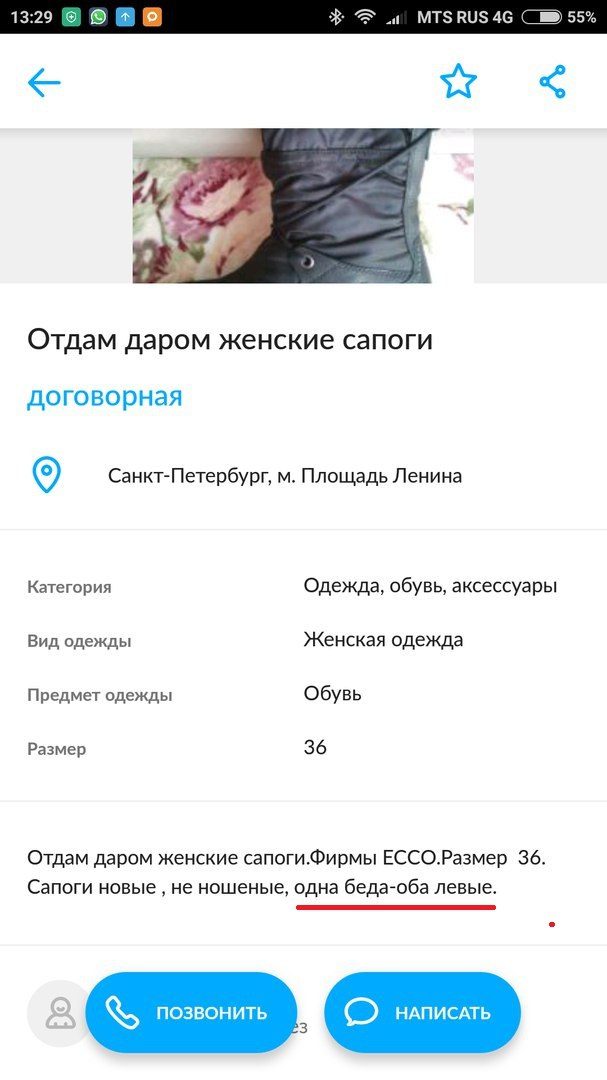This screenshot has width=607, height=1080.
Task: Open the seller profile avatar
Action: click(x=57, y=1013)
